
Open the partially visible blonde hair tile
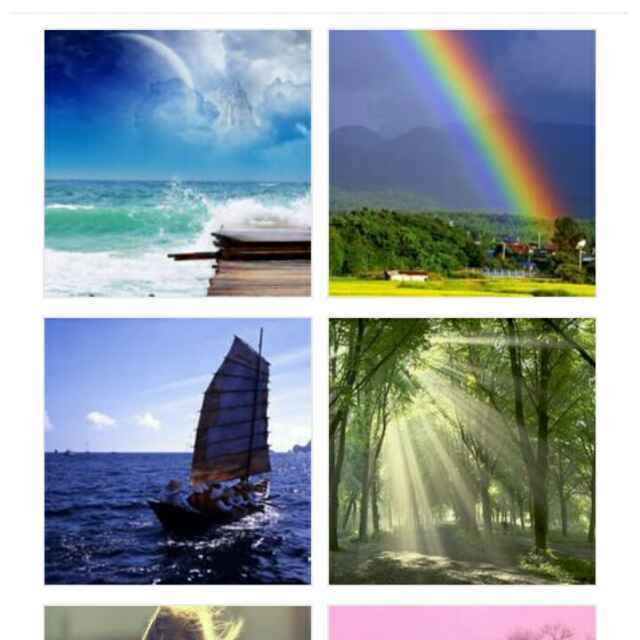tap(177, 623)
